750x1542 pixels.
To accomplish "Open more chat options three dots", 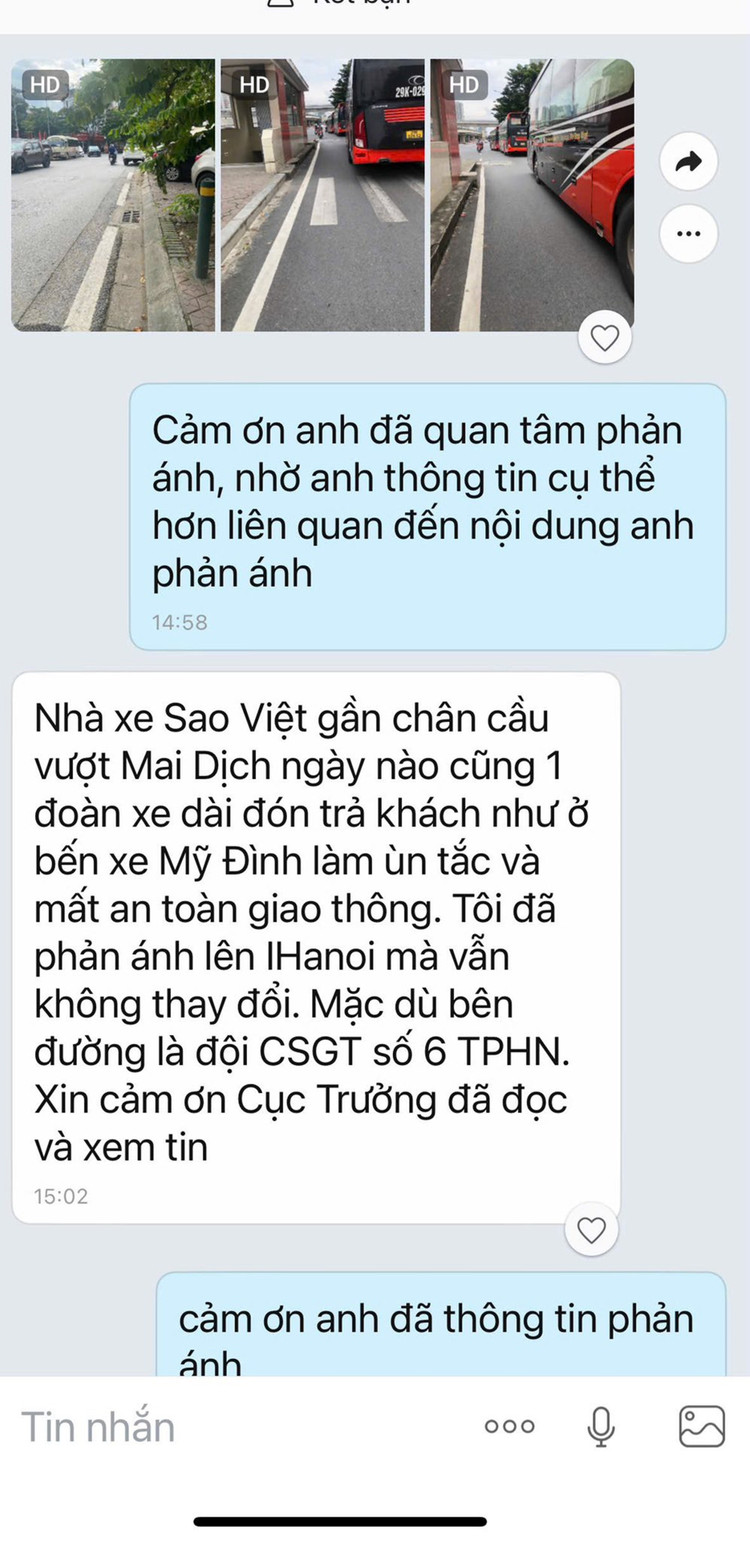I will coord(509,1427).
